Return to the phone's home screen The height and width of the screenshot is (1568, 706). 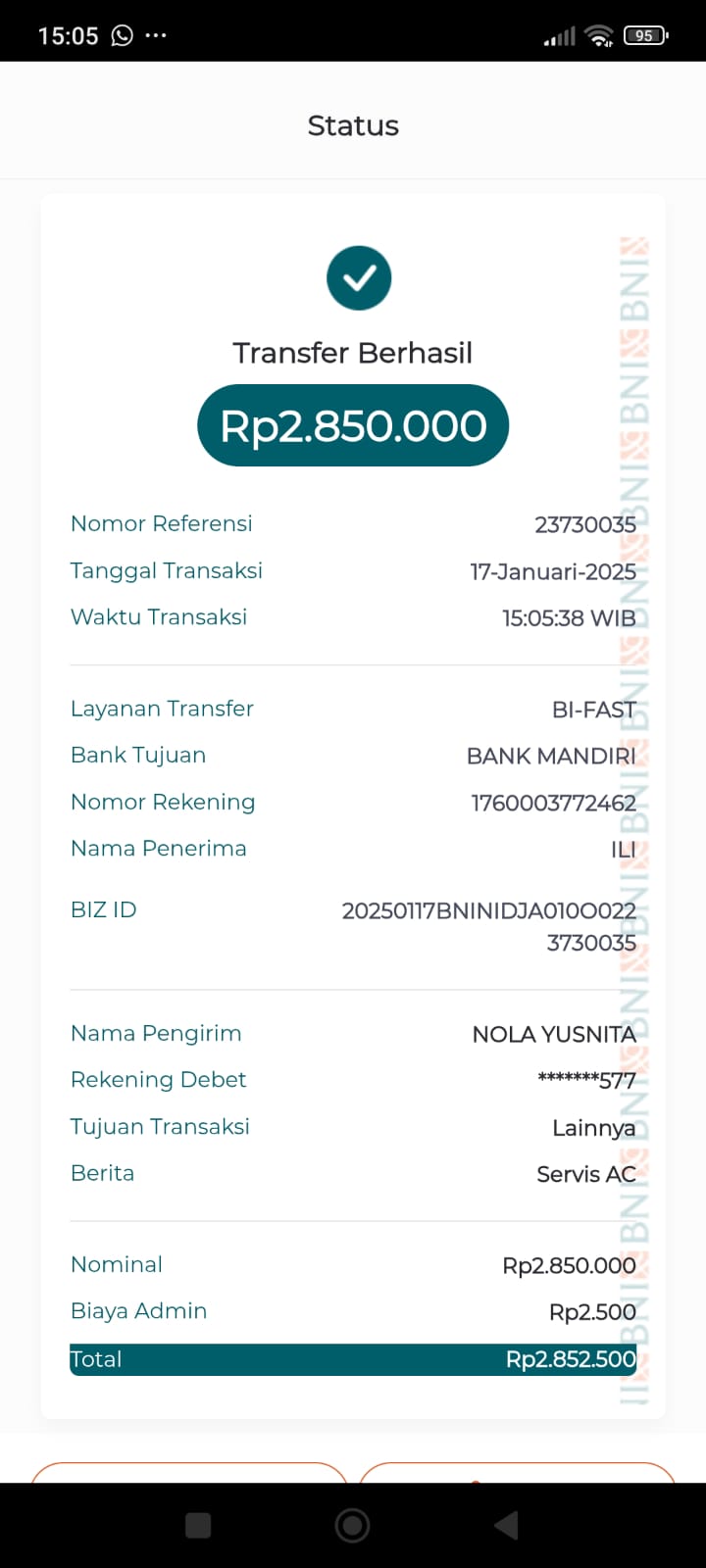352,1525
